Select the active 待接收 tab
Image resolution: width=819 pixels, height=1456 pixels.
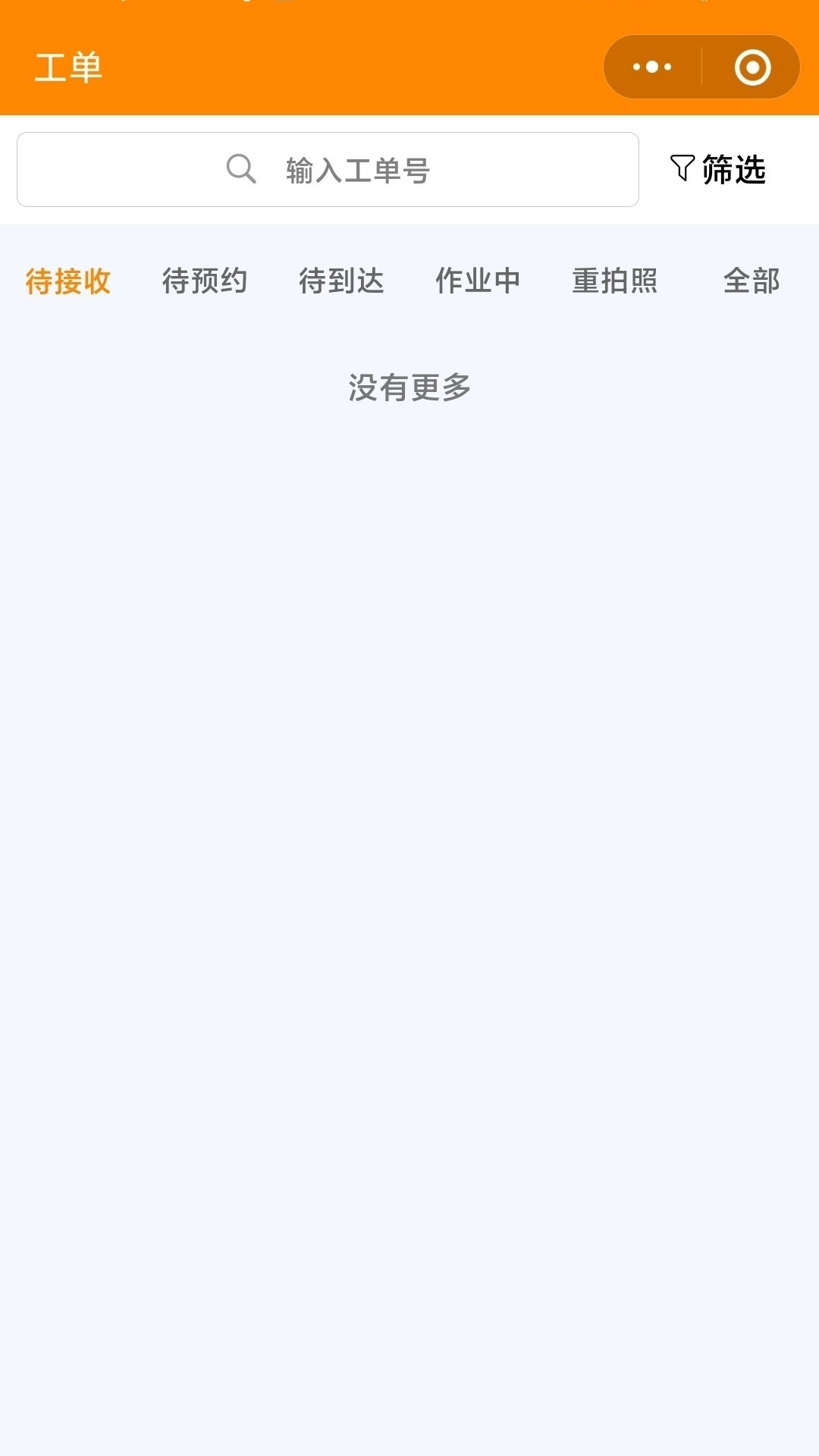click(67, 281)
